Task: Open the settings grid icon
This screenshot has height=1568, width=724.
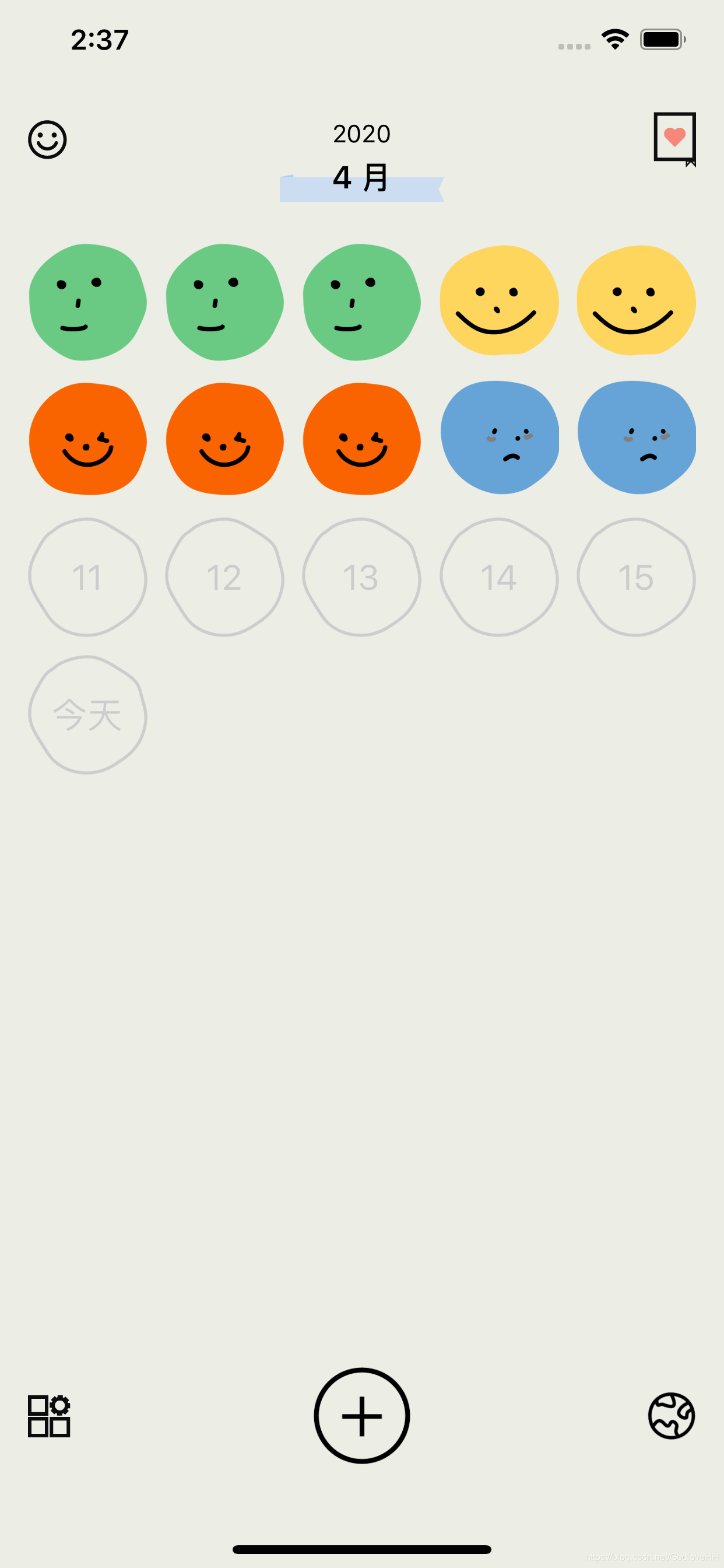Action: pyautogui.click(x=50, y=1415)
